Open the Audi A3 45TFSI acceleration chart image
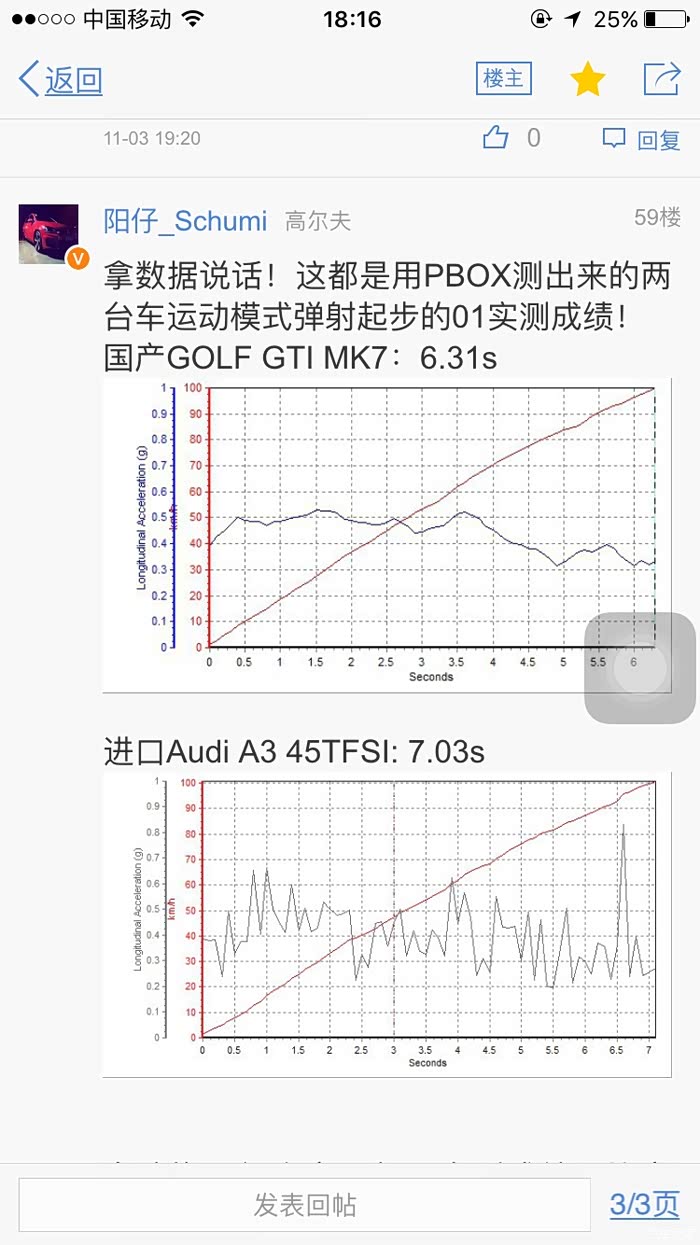 [x=386, y=922]
